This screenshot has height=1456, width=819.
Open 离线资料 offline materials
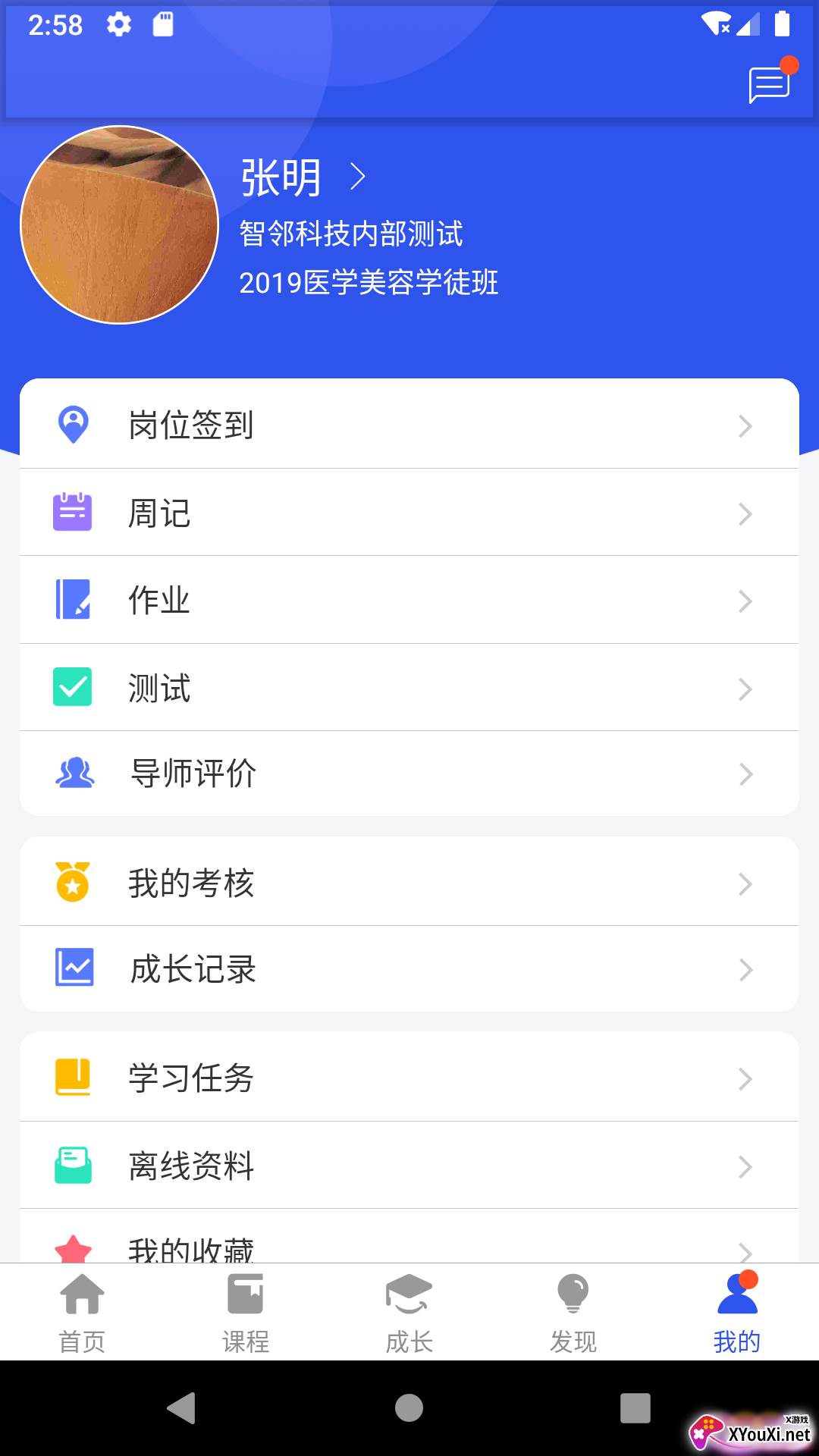point(409,1166)
